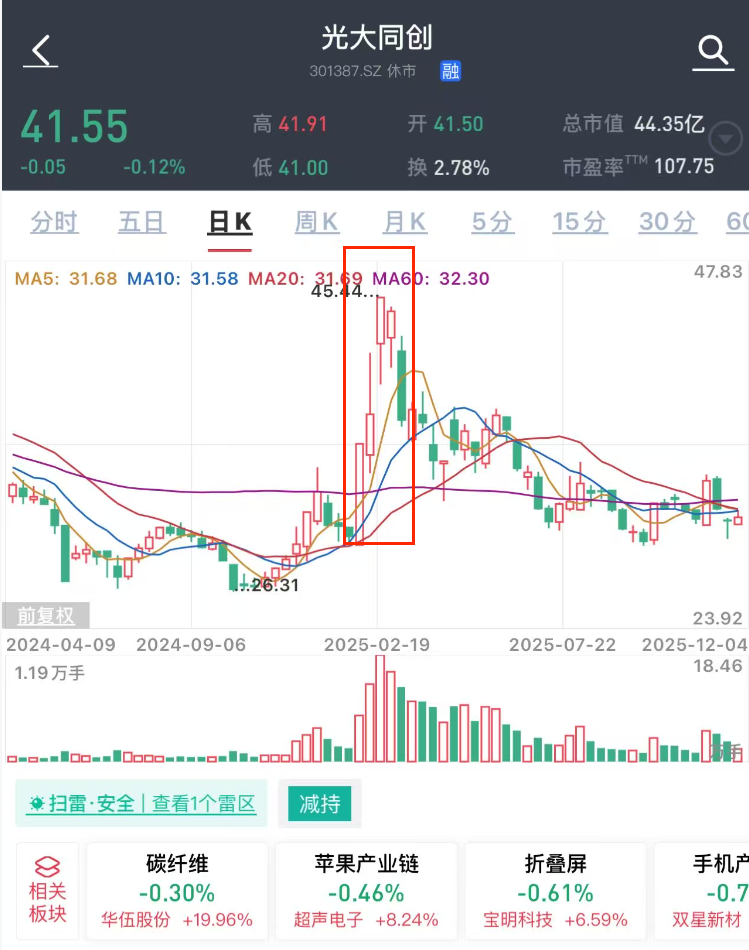Open the search magnifier icon

pyautogui.click(x=713, y=50)
